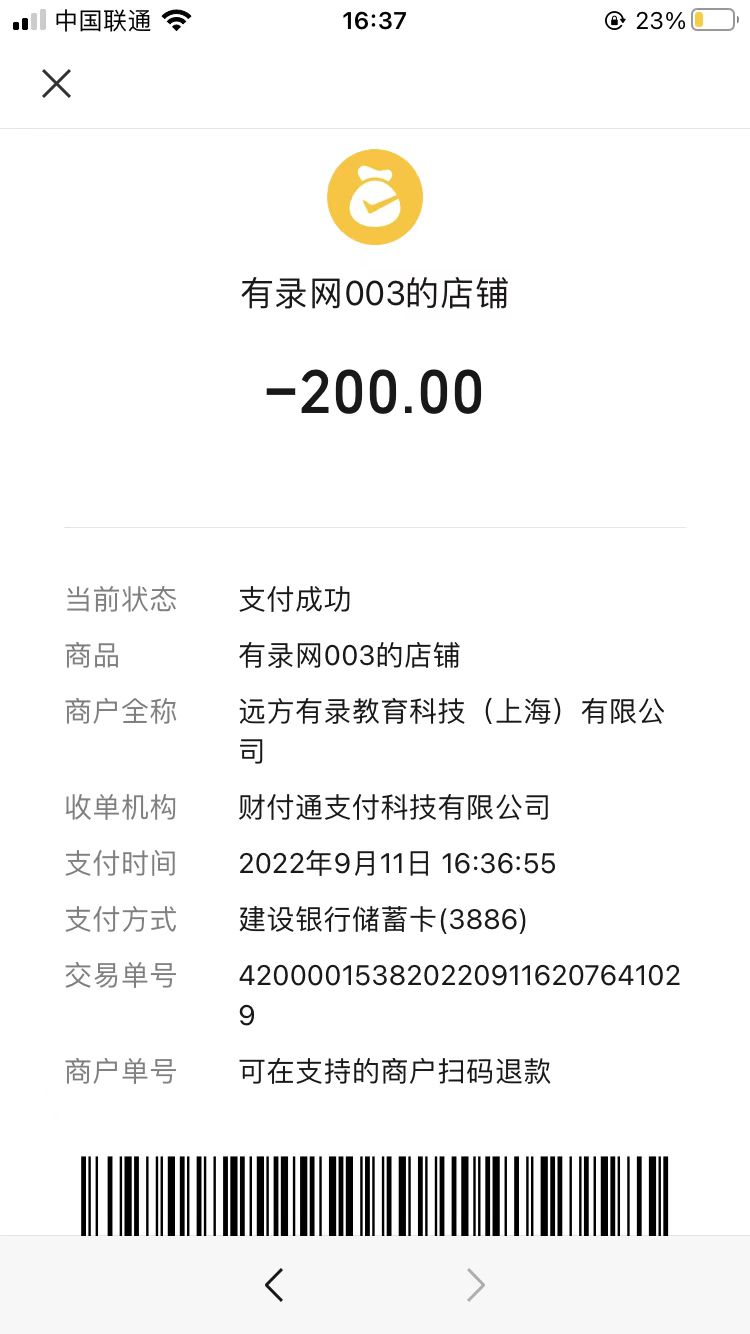Go back to the previous page
750x1334 pixels.
pyautogui.click(x=274, y=1285)
